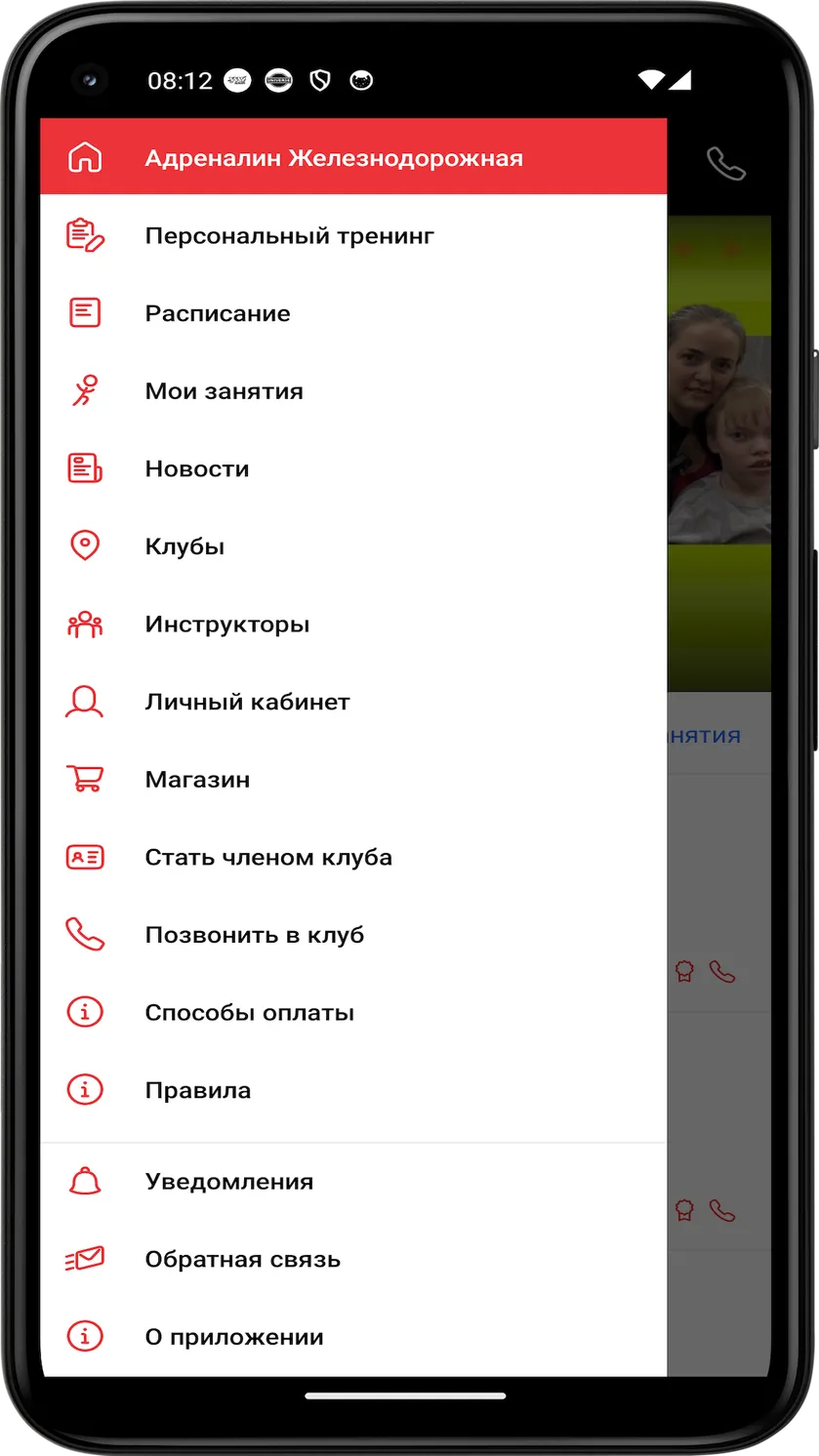Image resolution: width=819 pixels, height=1456 pixels.
Task: Select Стать членом клуба
Action: point(353,858)
